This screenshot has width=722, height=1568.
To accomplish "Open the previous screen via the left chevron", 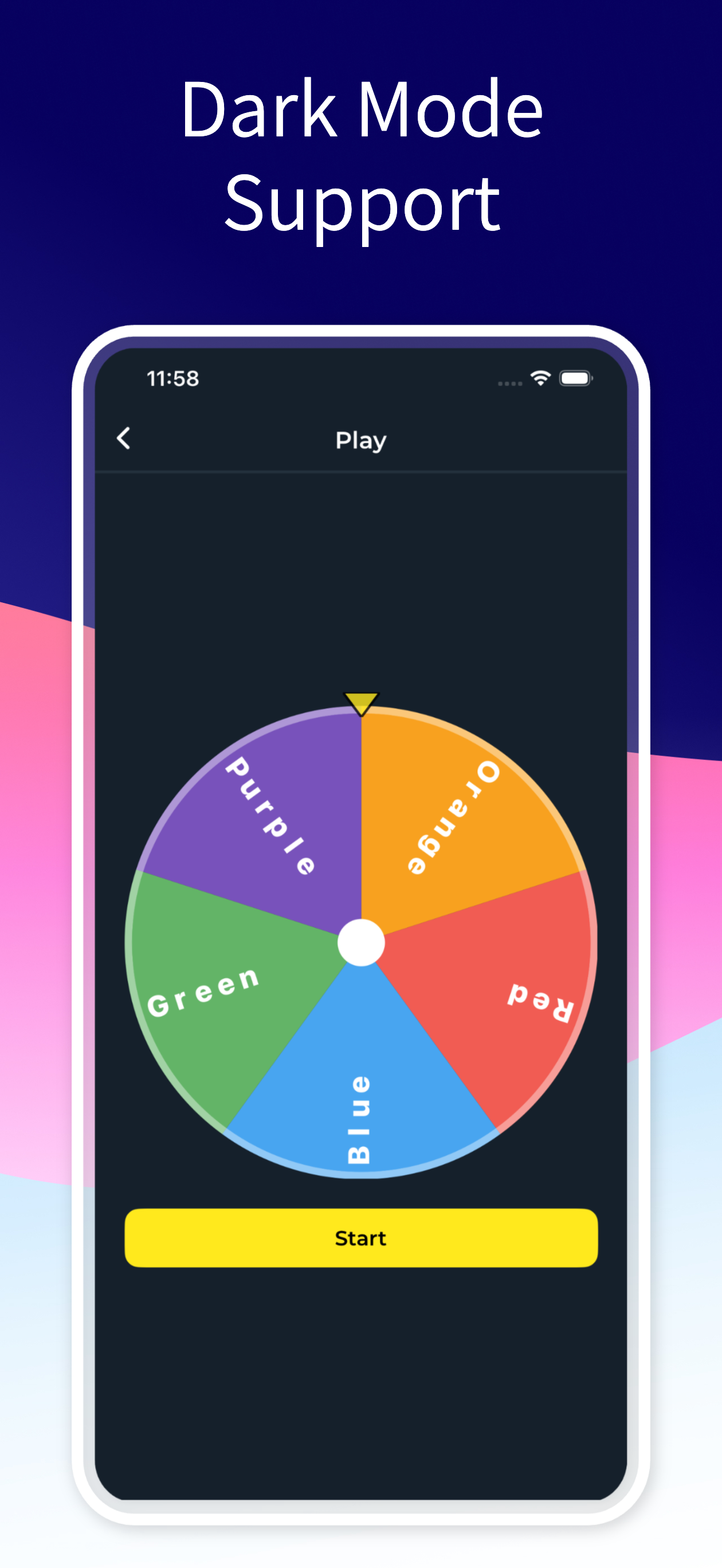I will pos(124,440).
